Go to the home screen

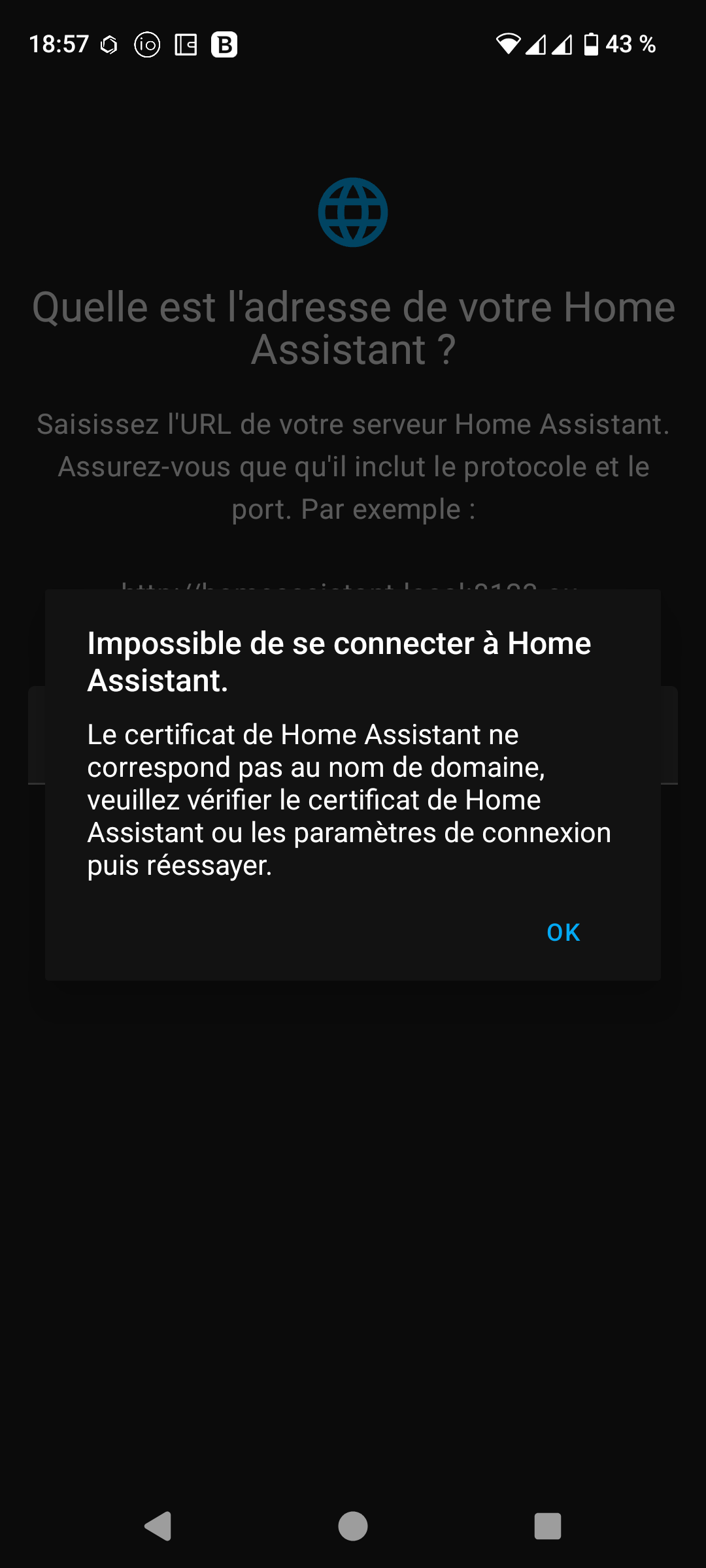point(352,1526)
